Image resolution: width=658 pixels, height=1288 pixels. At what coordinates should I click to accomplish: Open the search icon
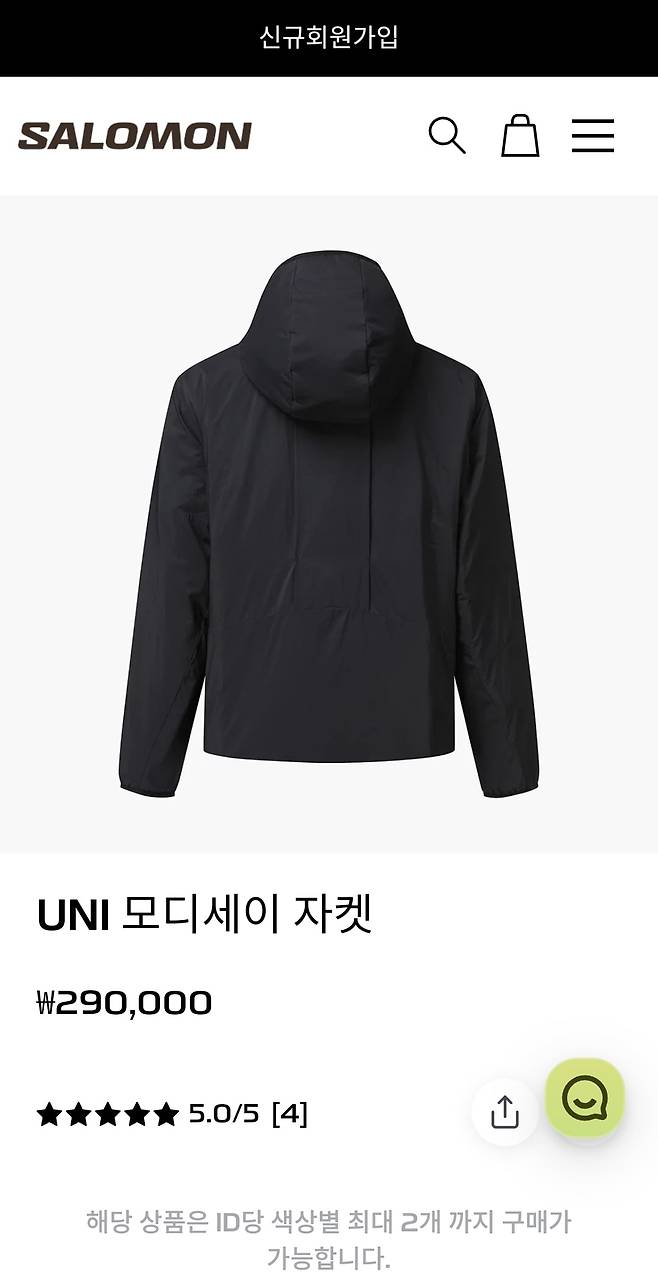click(x=447, y=135)
